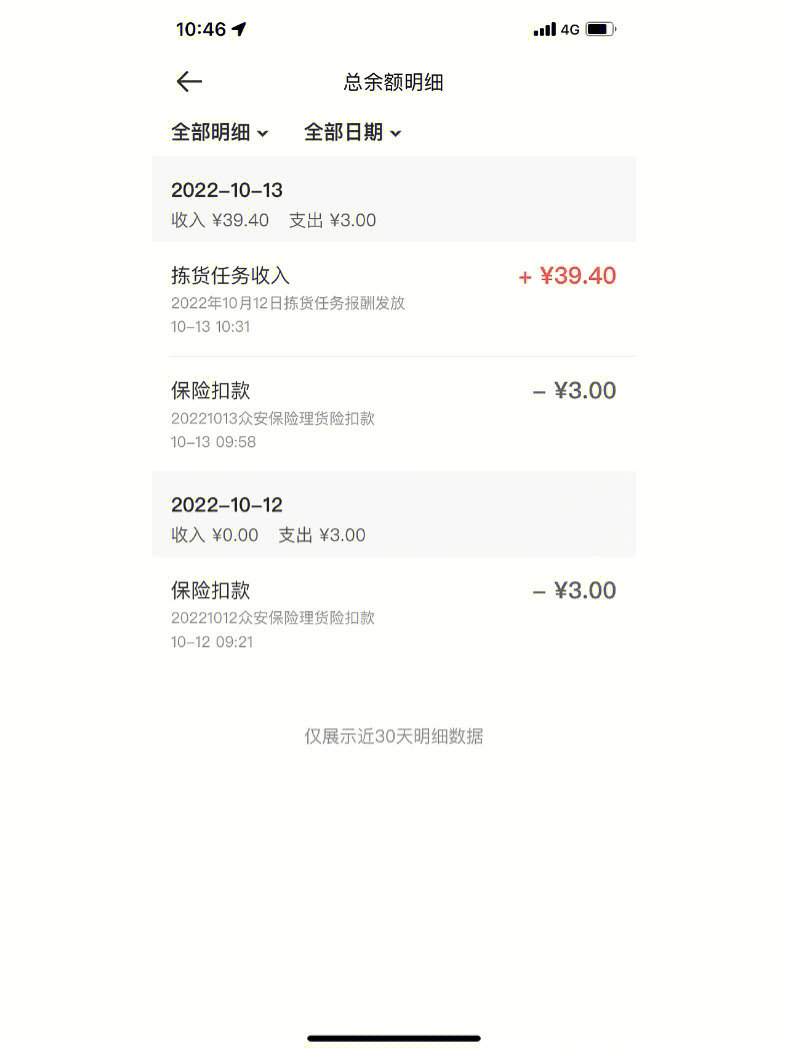
Task: Open the 拣货任务收入 +¥39.40 record
Action: (x=393, y=299)
